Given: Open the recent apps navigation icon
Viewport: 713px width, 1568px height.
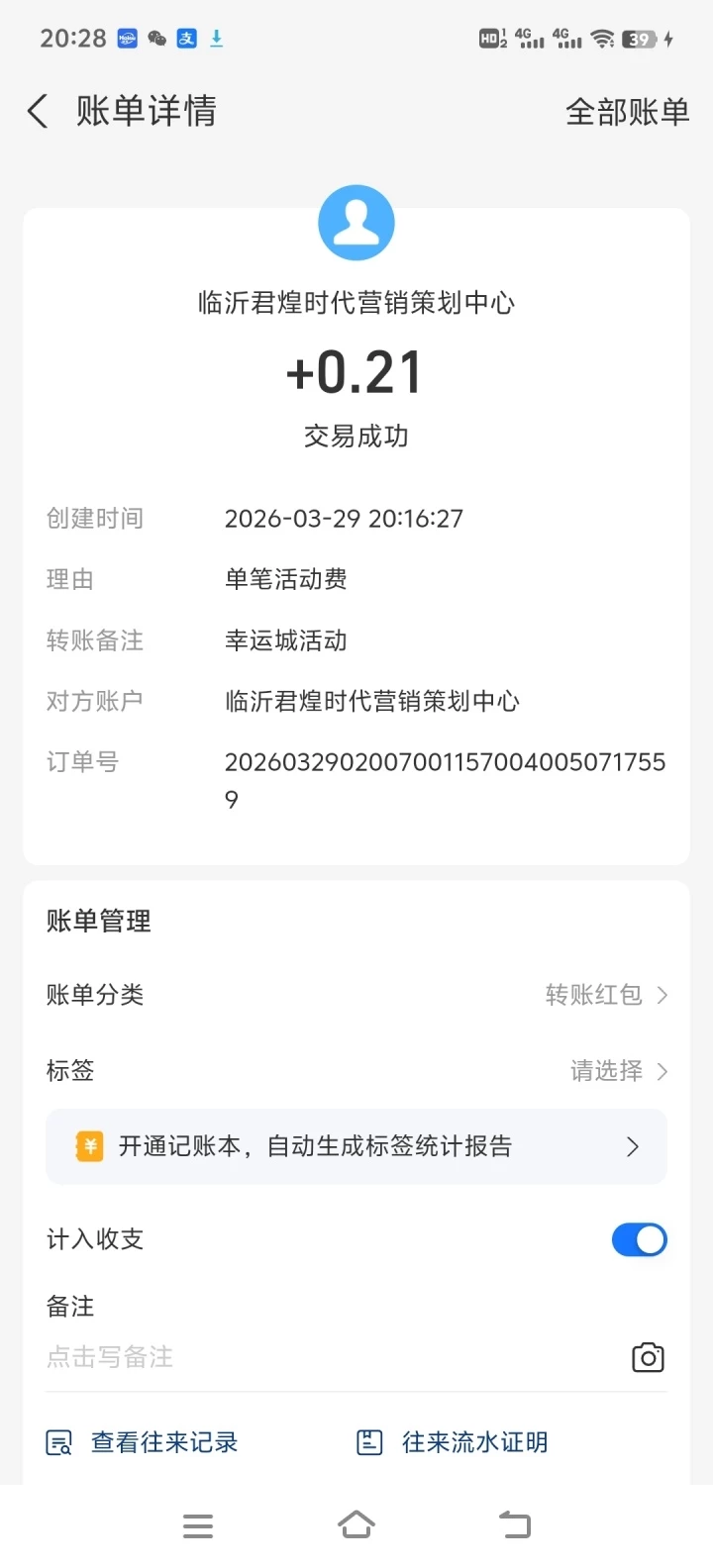Looking at the screenshot, I should point(198,1525).
